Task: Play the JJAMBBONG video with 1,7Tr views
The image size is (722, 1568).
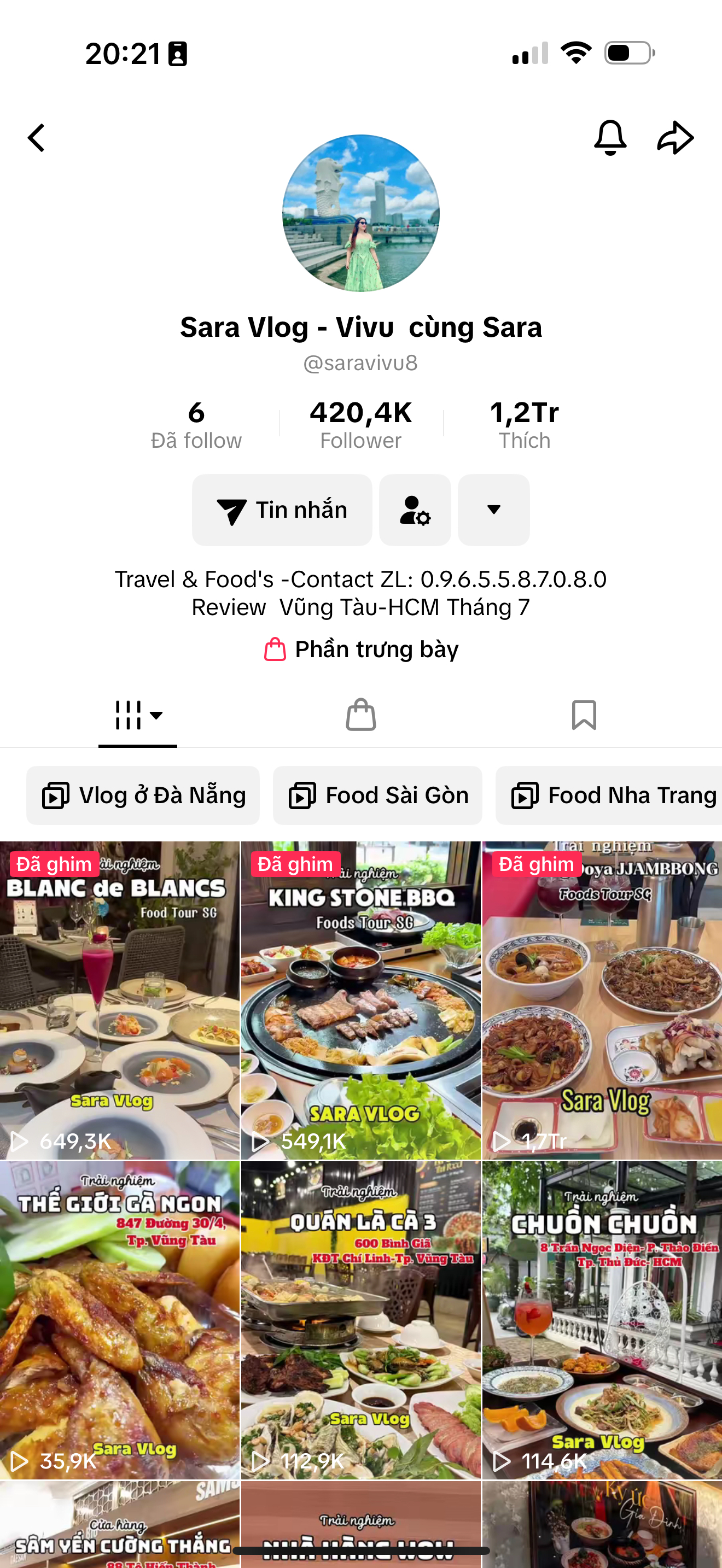Action: (602, 1001)
